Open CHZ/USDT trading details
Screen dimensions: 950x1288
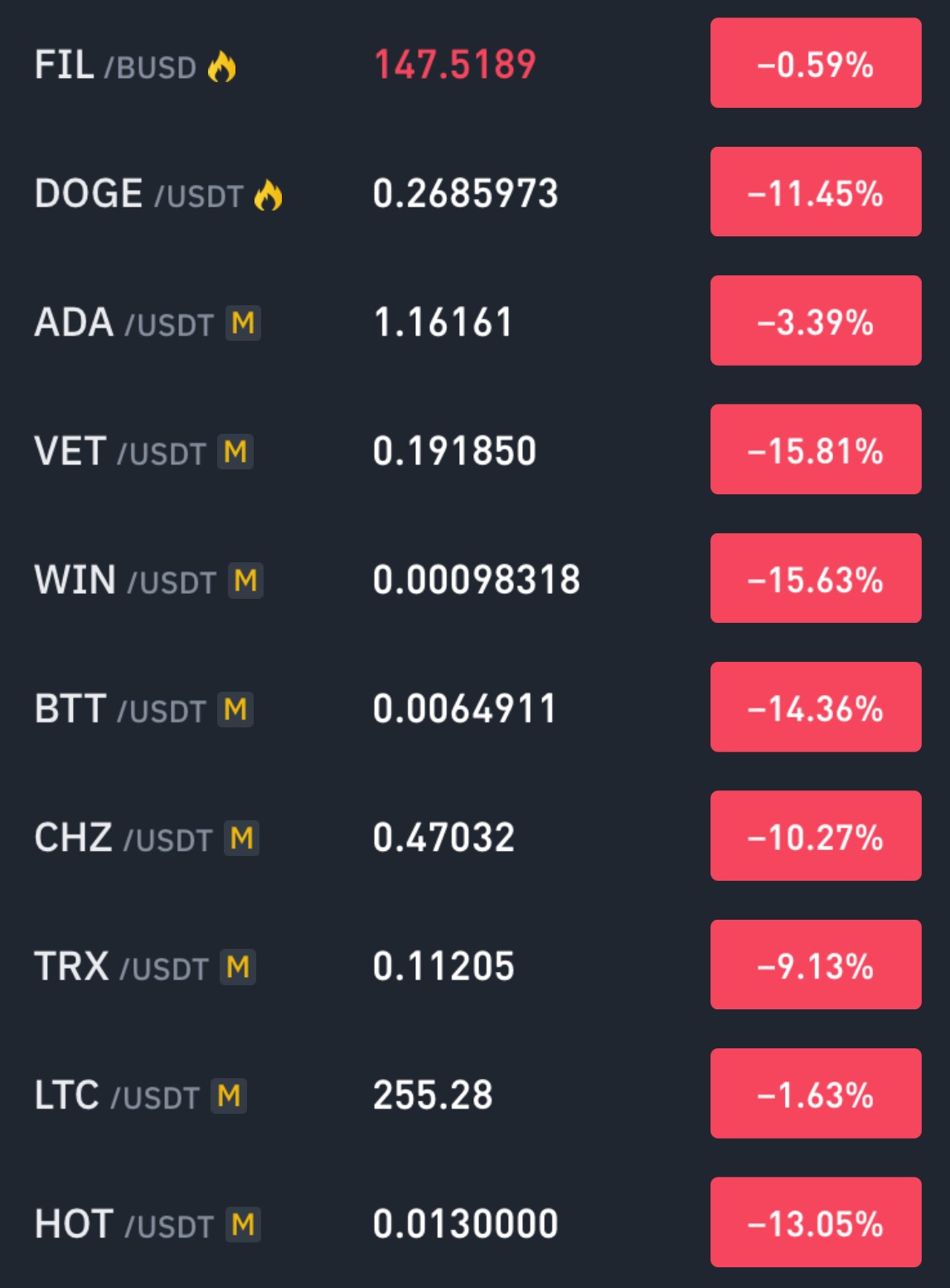point(475,837)
